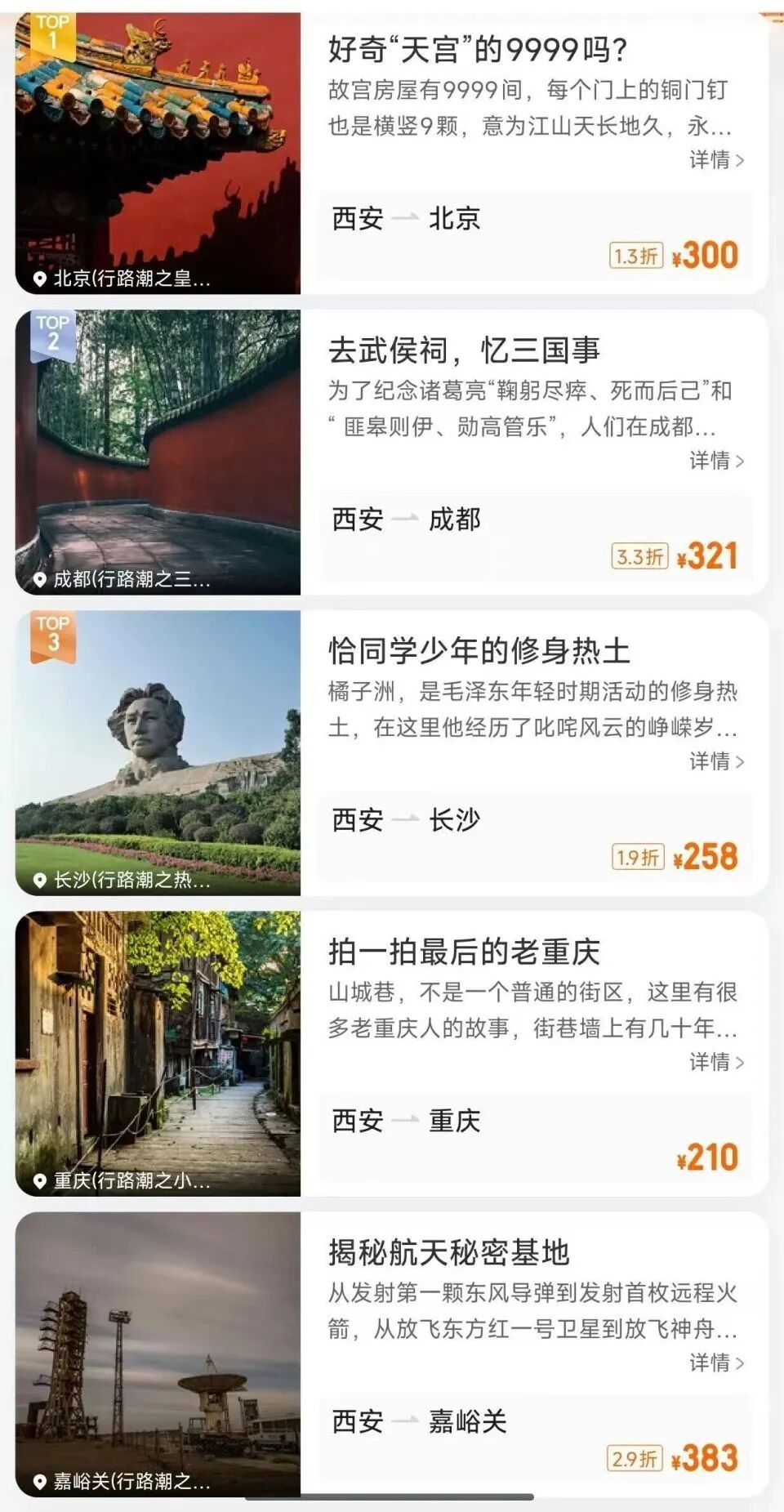View details for 揭秘航天秘密基地
The image size is (784, 1512).
pos(716,1363)
